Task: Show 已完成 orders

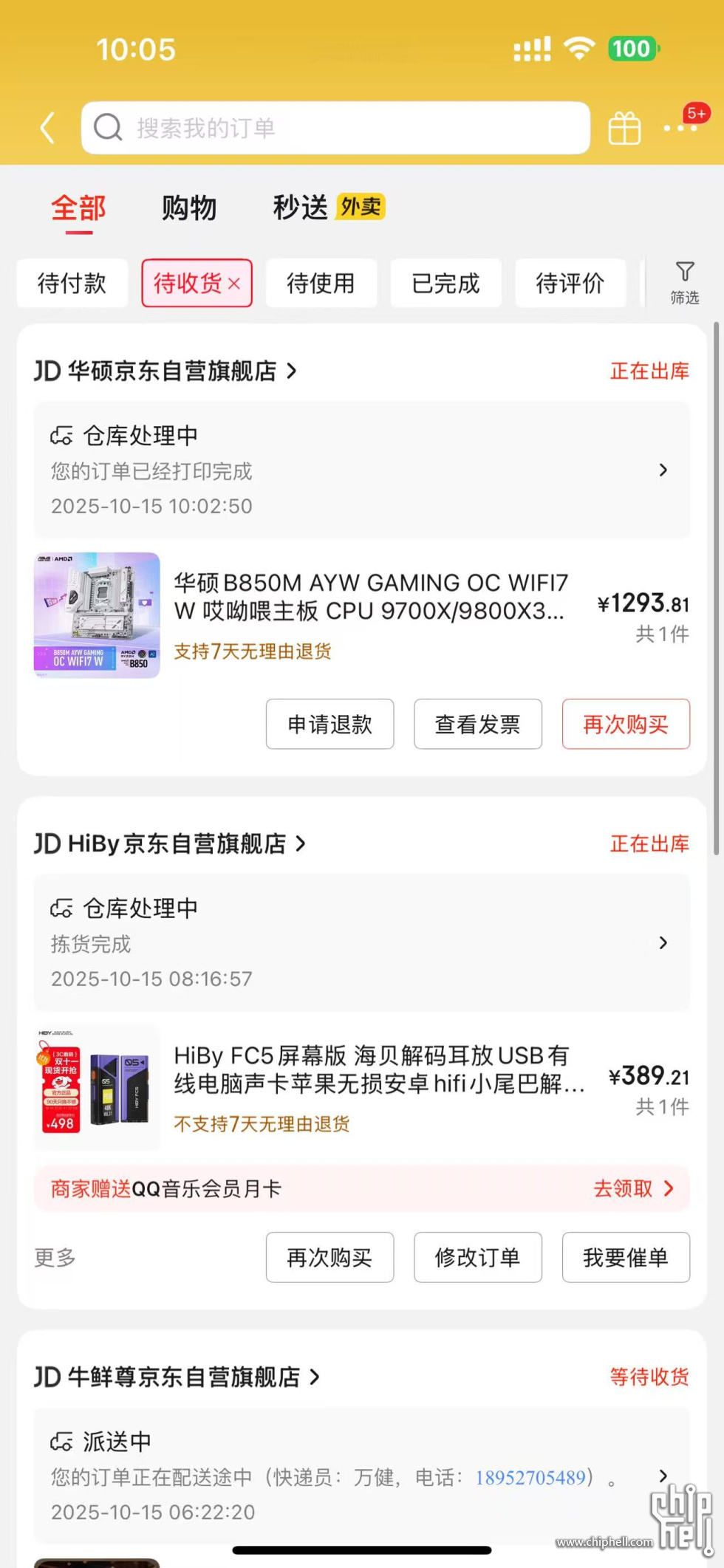Action: point(445,283)
